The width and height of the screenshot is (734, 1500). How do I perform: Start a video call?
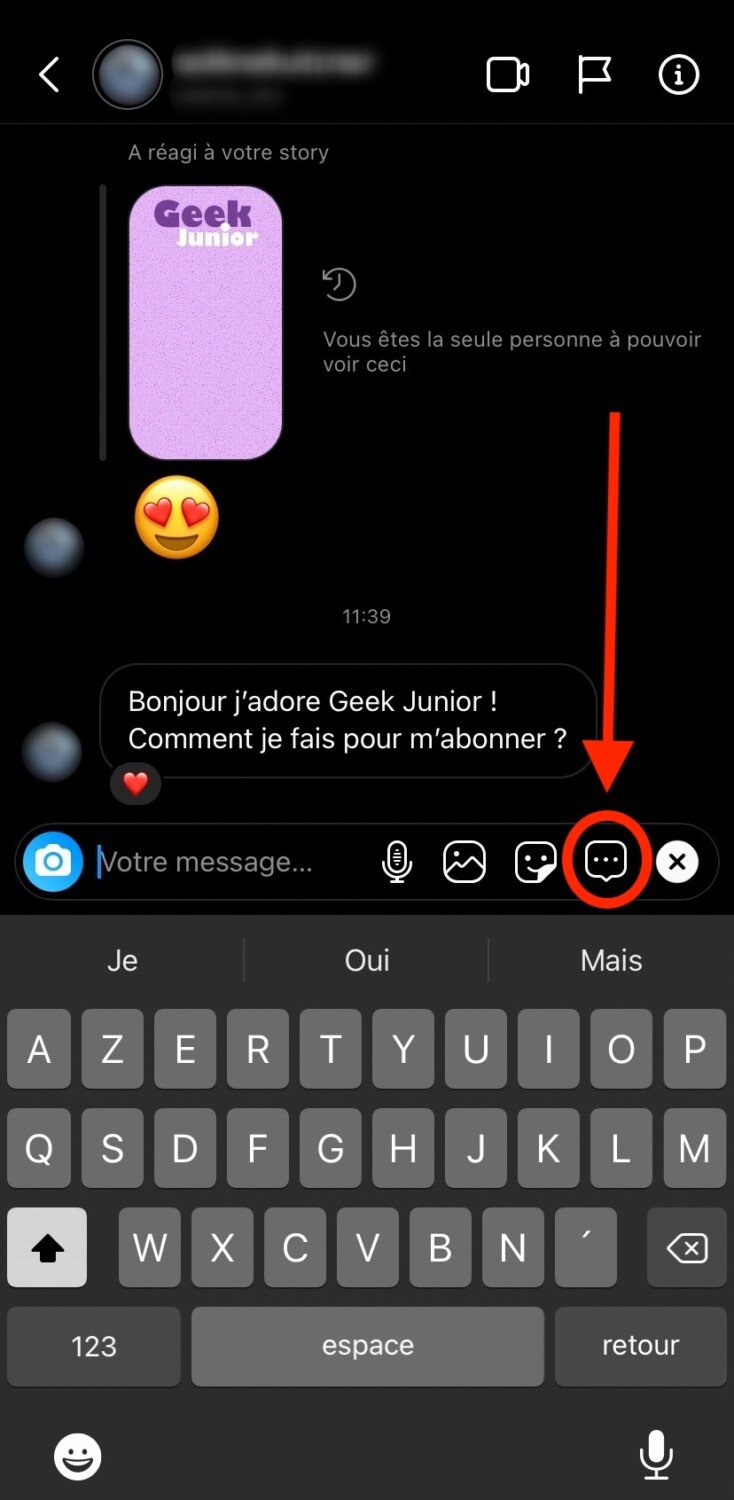(x=507, y=75)
